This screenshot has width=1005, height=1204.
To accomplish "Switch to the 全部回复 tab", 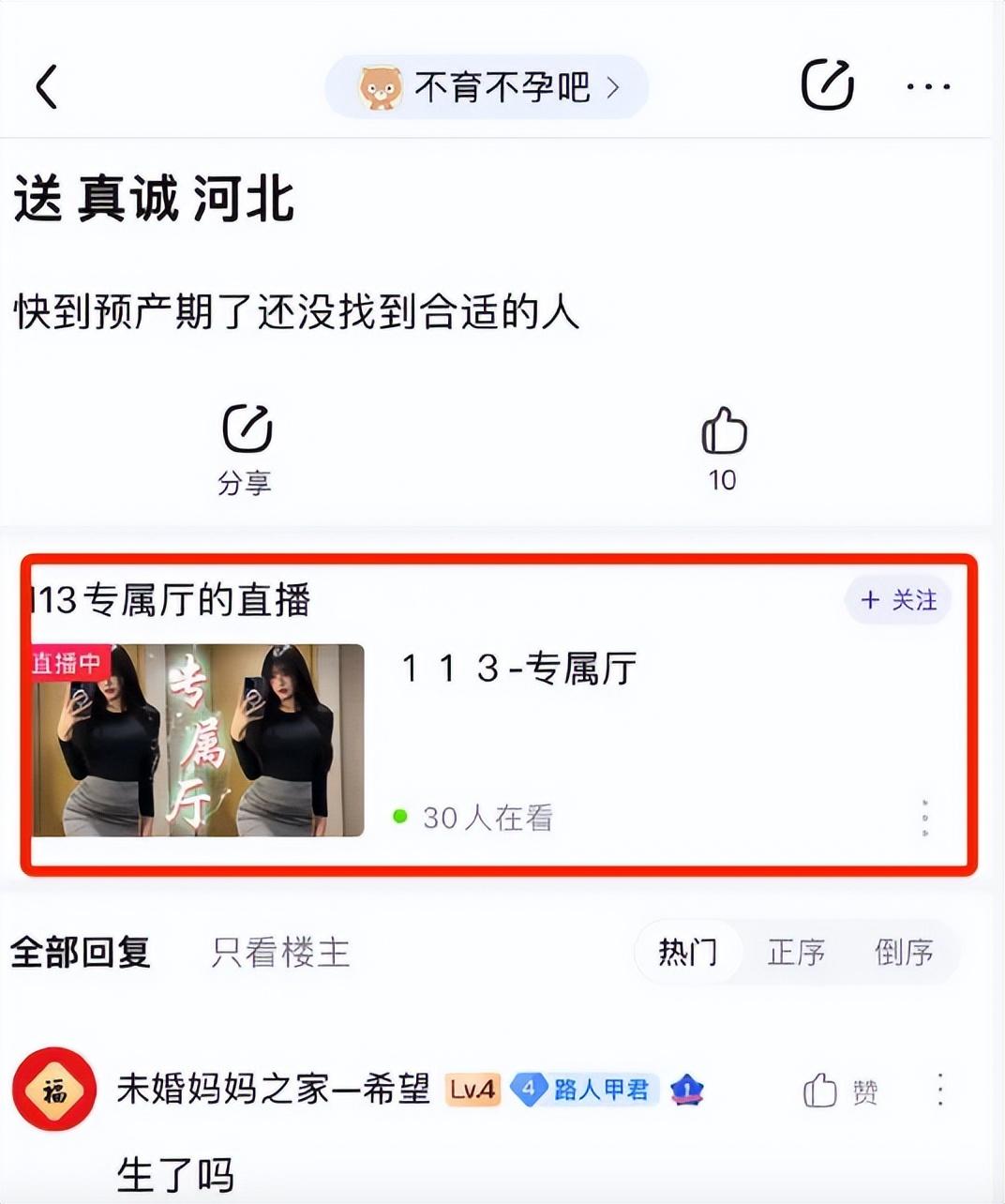I will click(x=80, y=950).
